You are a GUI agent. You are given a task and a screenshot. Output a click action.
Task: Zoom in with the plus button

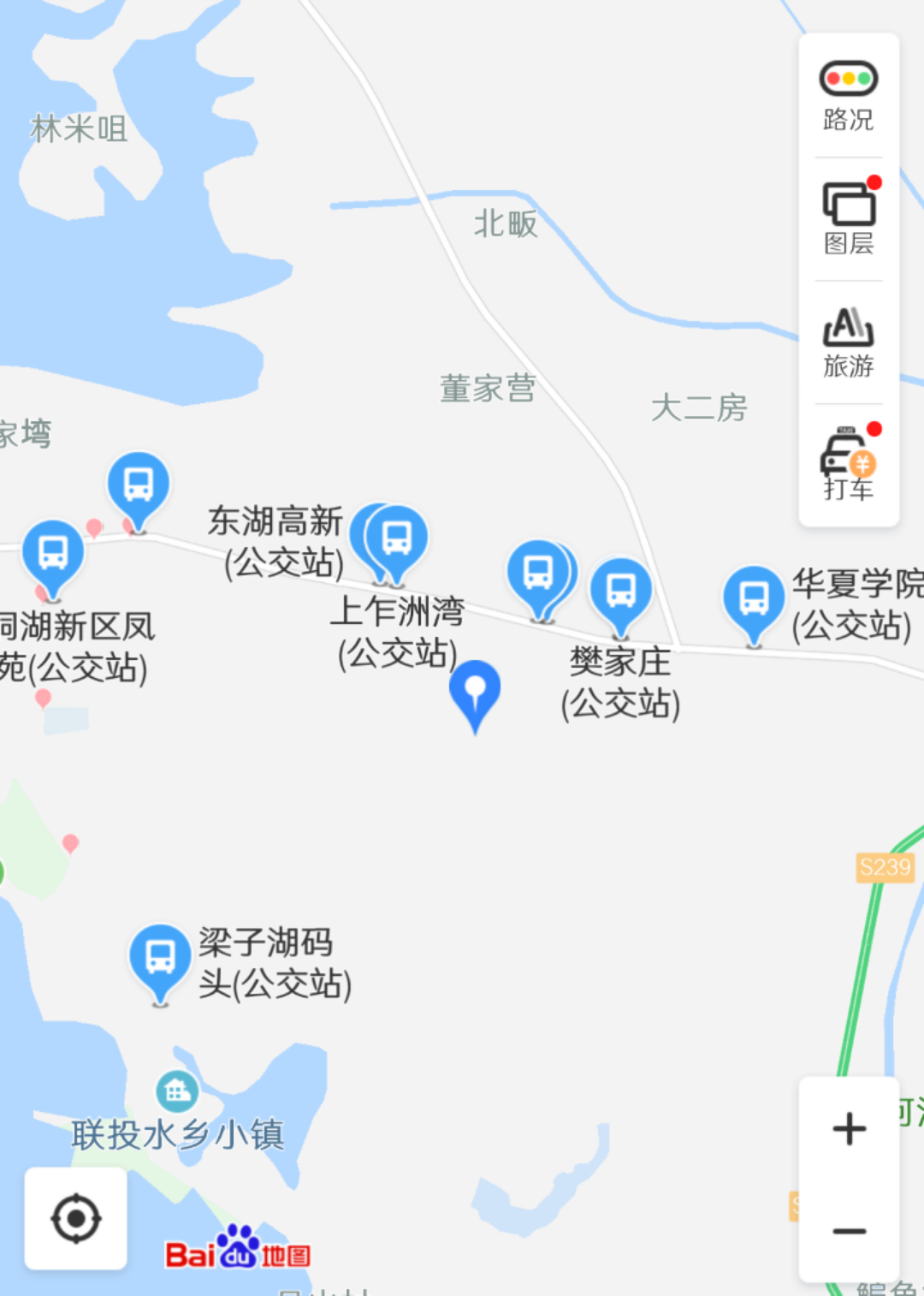pos(849,1129)
